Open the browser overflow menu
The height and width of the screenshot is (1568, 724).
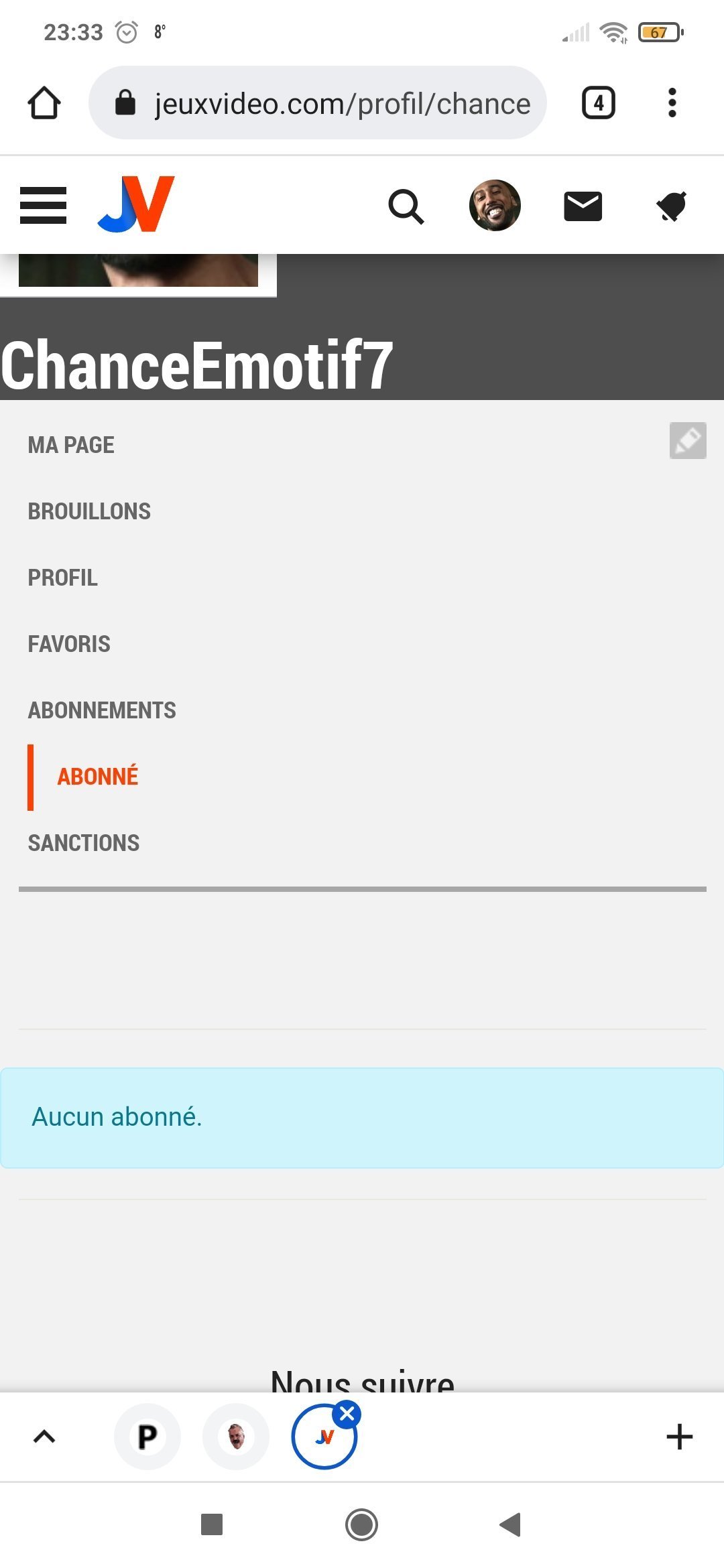[x=672, y=103]
